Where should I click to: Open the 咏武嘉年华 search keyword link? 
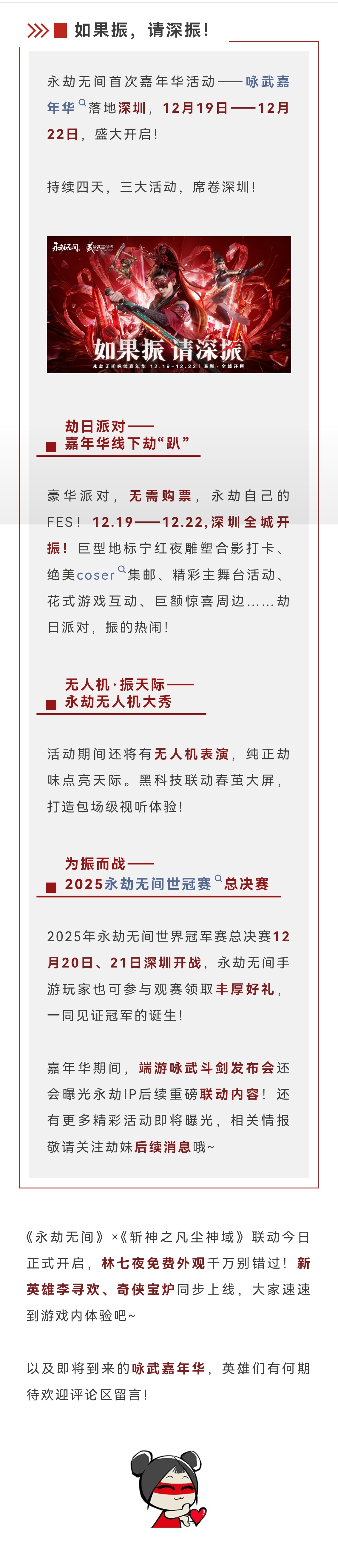coord(267,82)
